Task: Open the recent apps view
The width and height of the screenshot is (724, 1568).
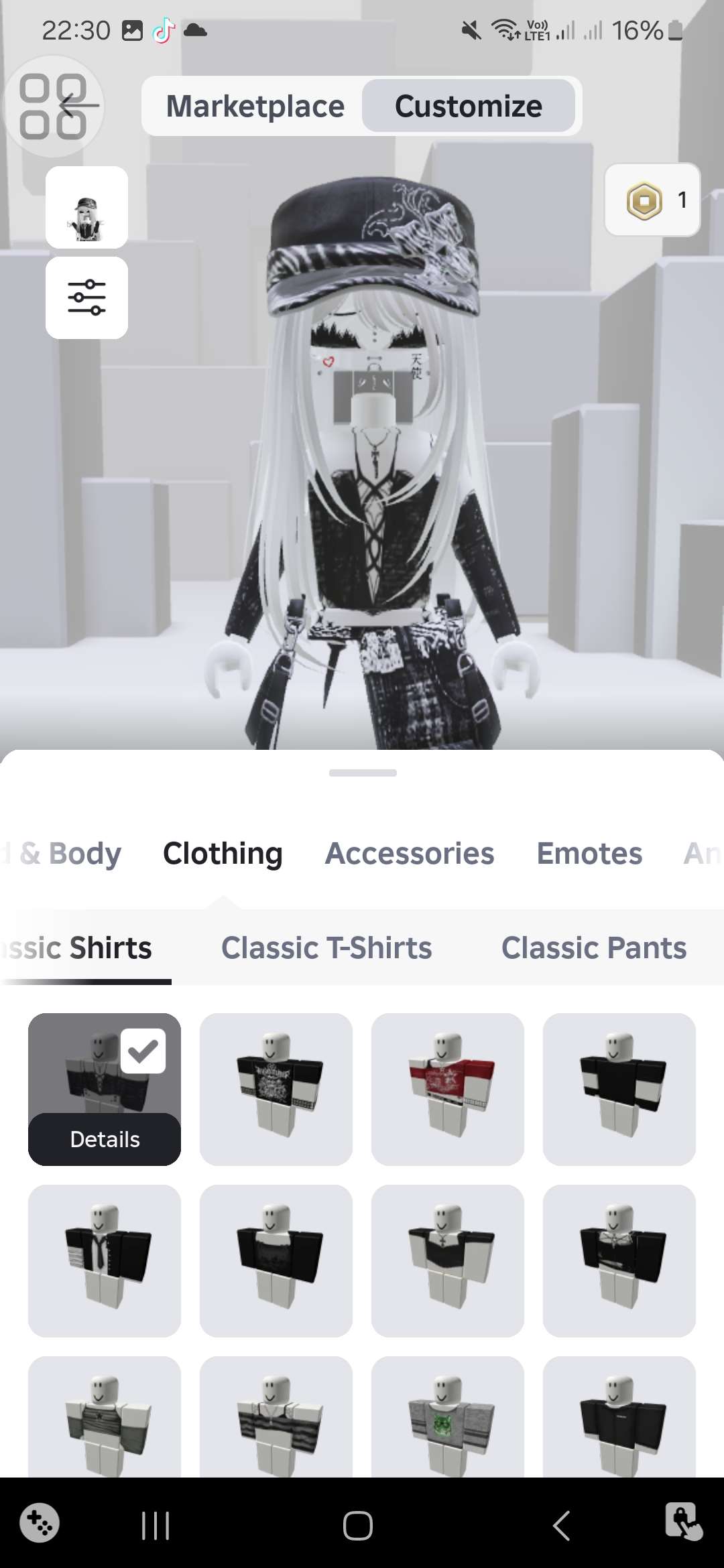Action: coord(156,1526)
